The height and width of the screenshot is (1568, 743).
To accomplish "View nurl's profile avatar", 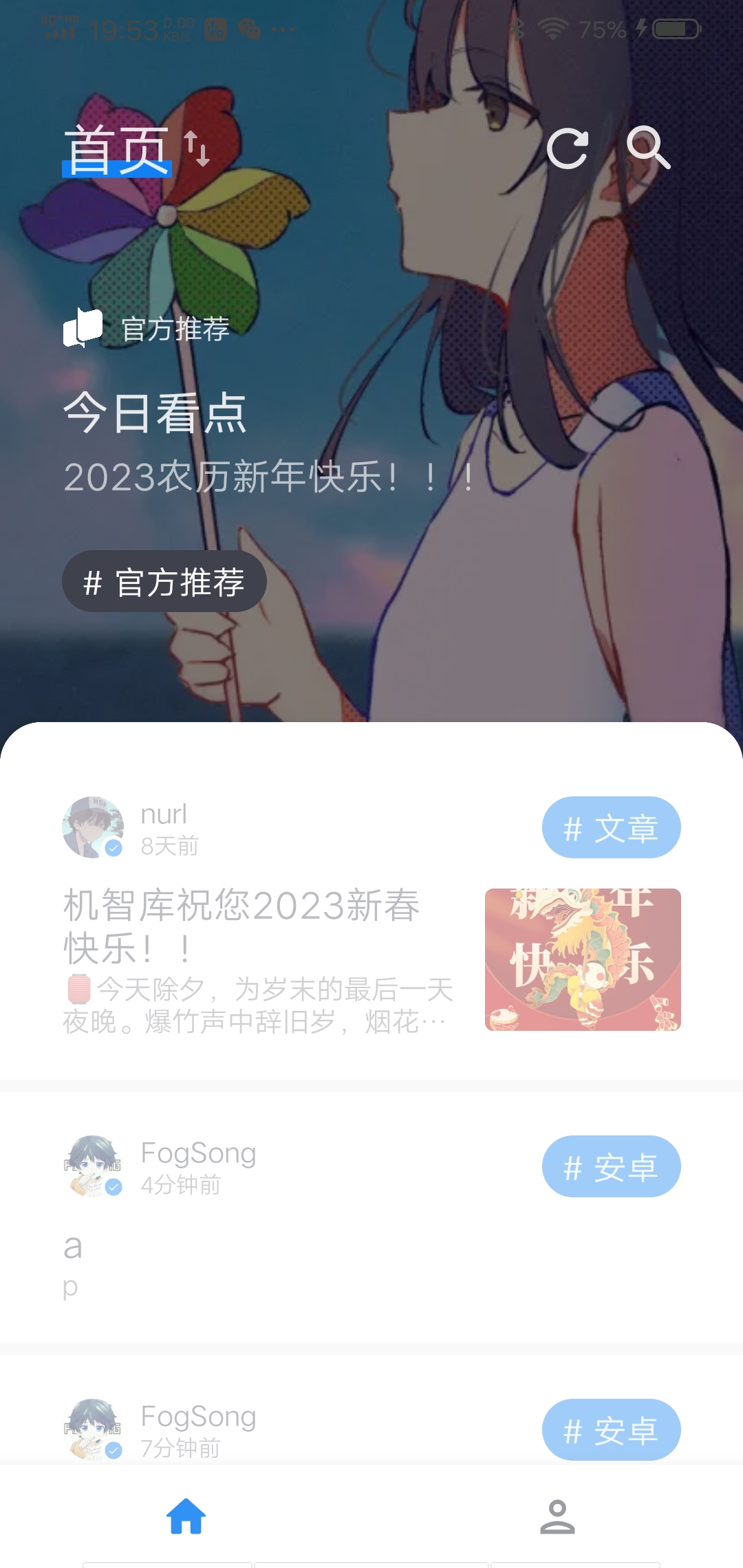I will click(93, 827).
